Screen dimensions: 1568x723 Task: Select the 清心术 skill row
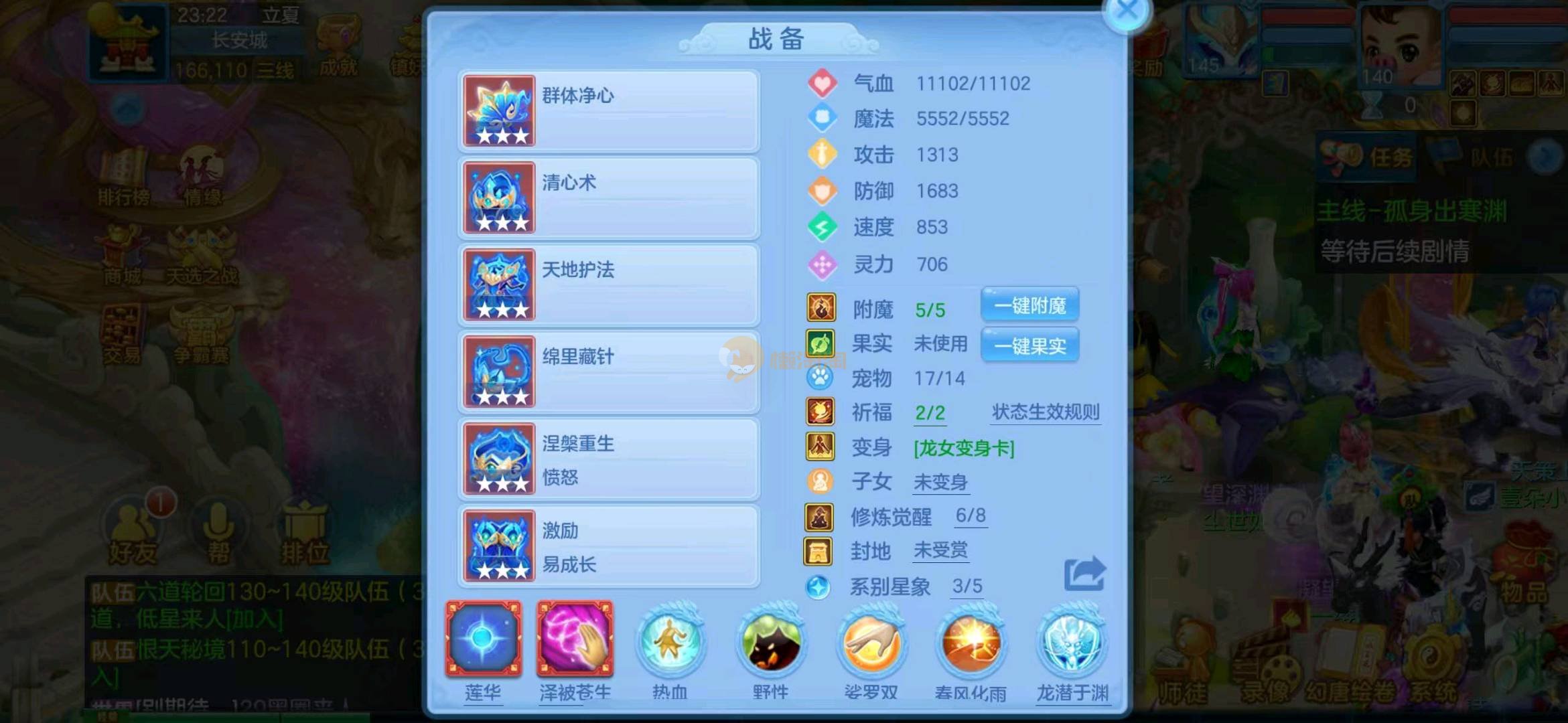[608, 197]
